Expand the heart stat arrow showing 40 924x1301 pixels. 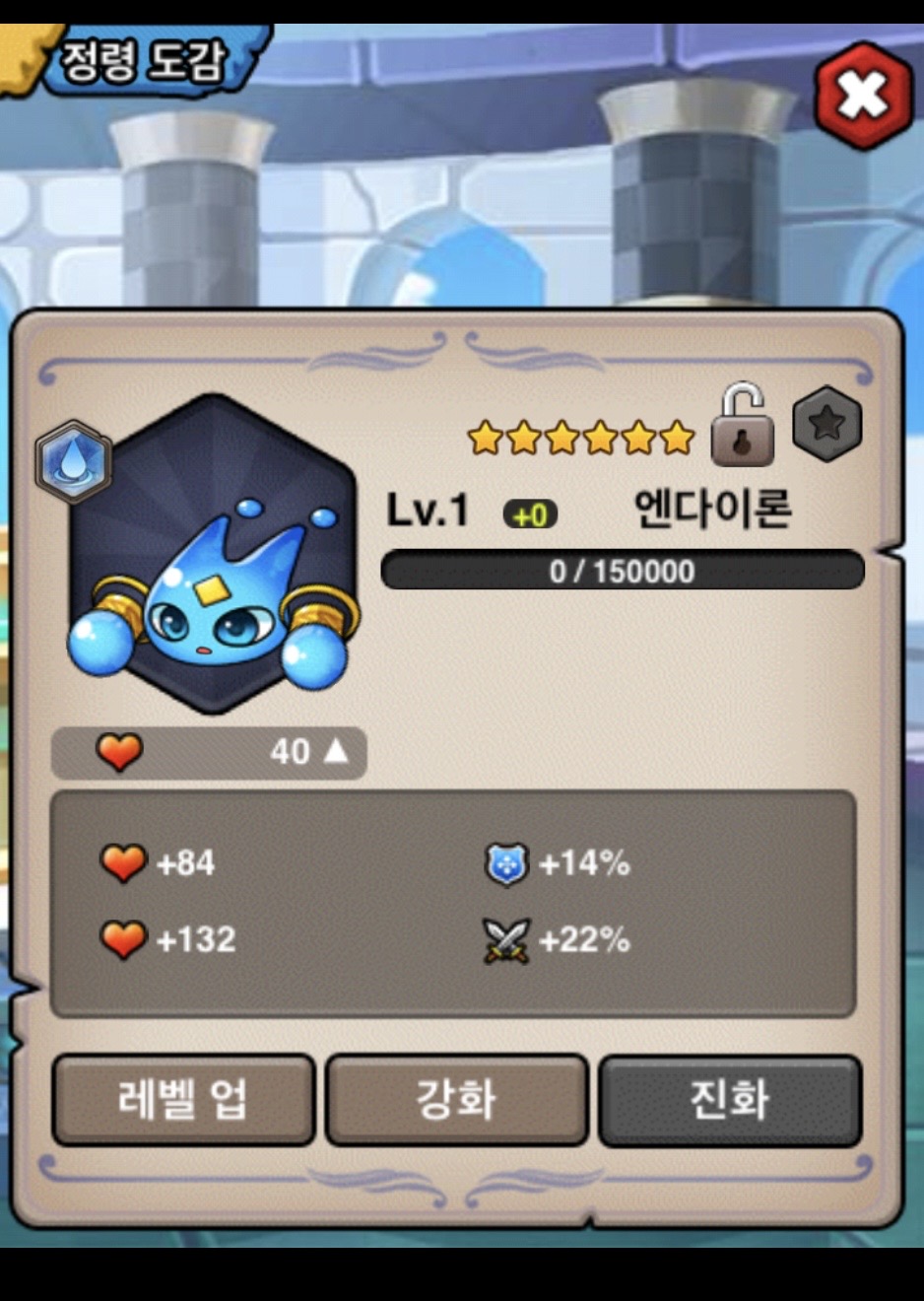pyautogui.click(x=335, y=752)
